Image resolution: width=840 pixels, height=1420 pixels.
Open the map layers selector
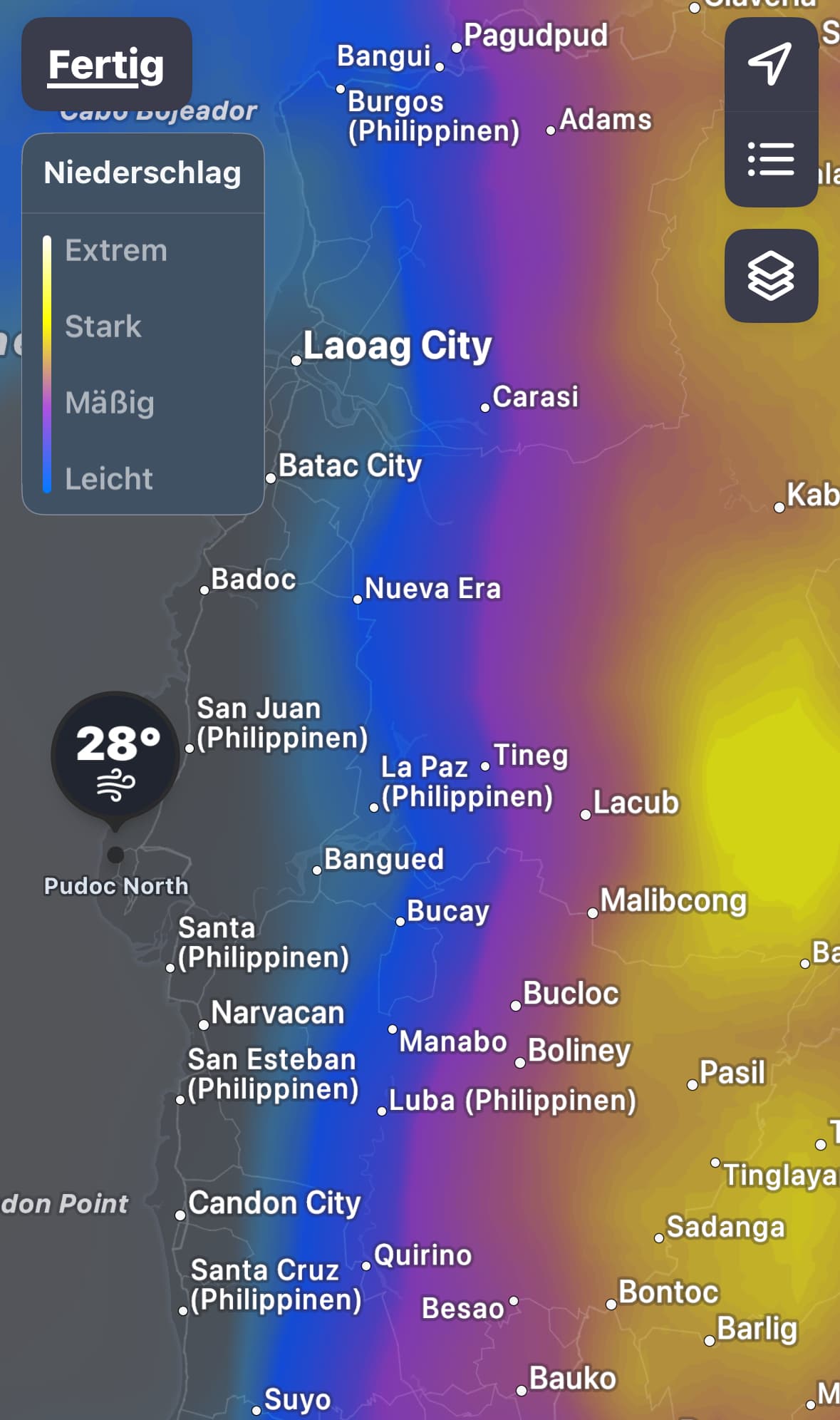(771, 276)
